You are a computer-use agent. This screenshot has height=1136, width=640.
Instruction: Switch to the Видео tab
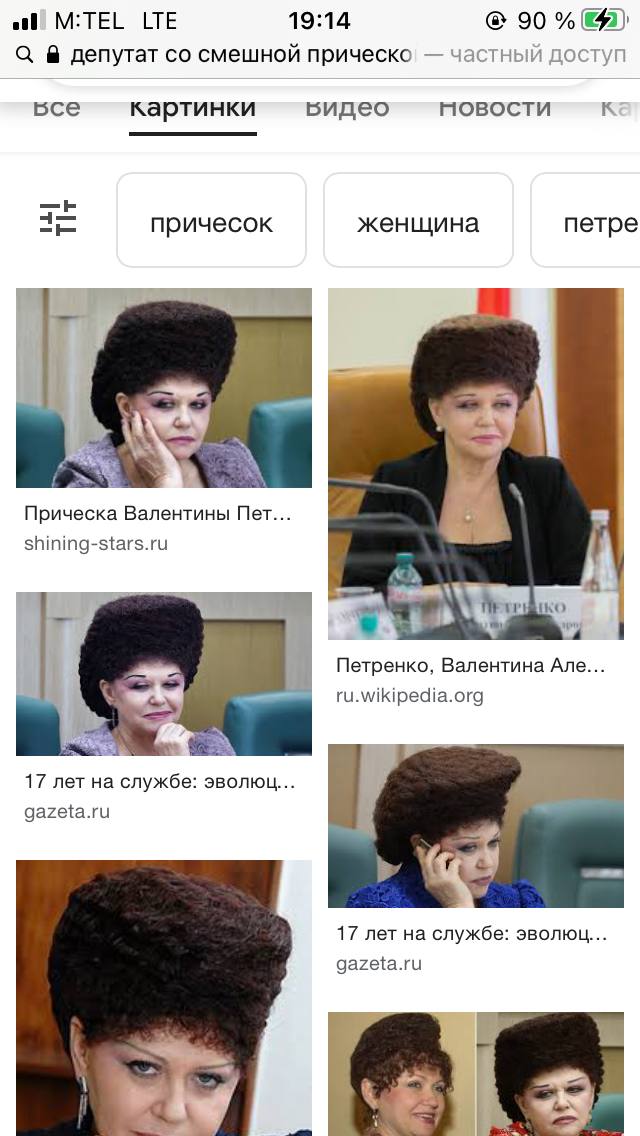point(347,108)
